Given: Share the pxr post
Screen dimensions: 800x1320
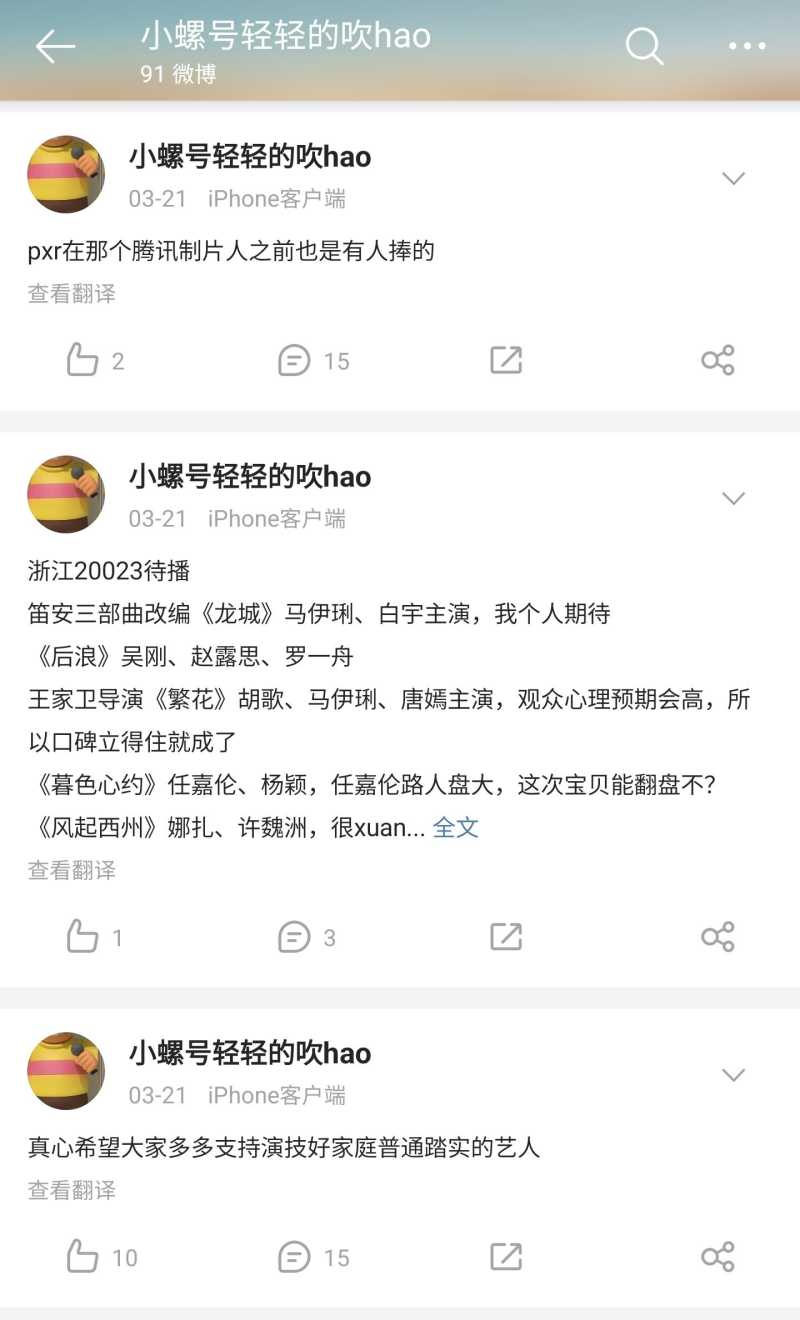Looking at the screenshot, I should [718, 360].
